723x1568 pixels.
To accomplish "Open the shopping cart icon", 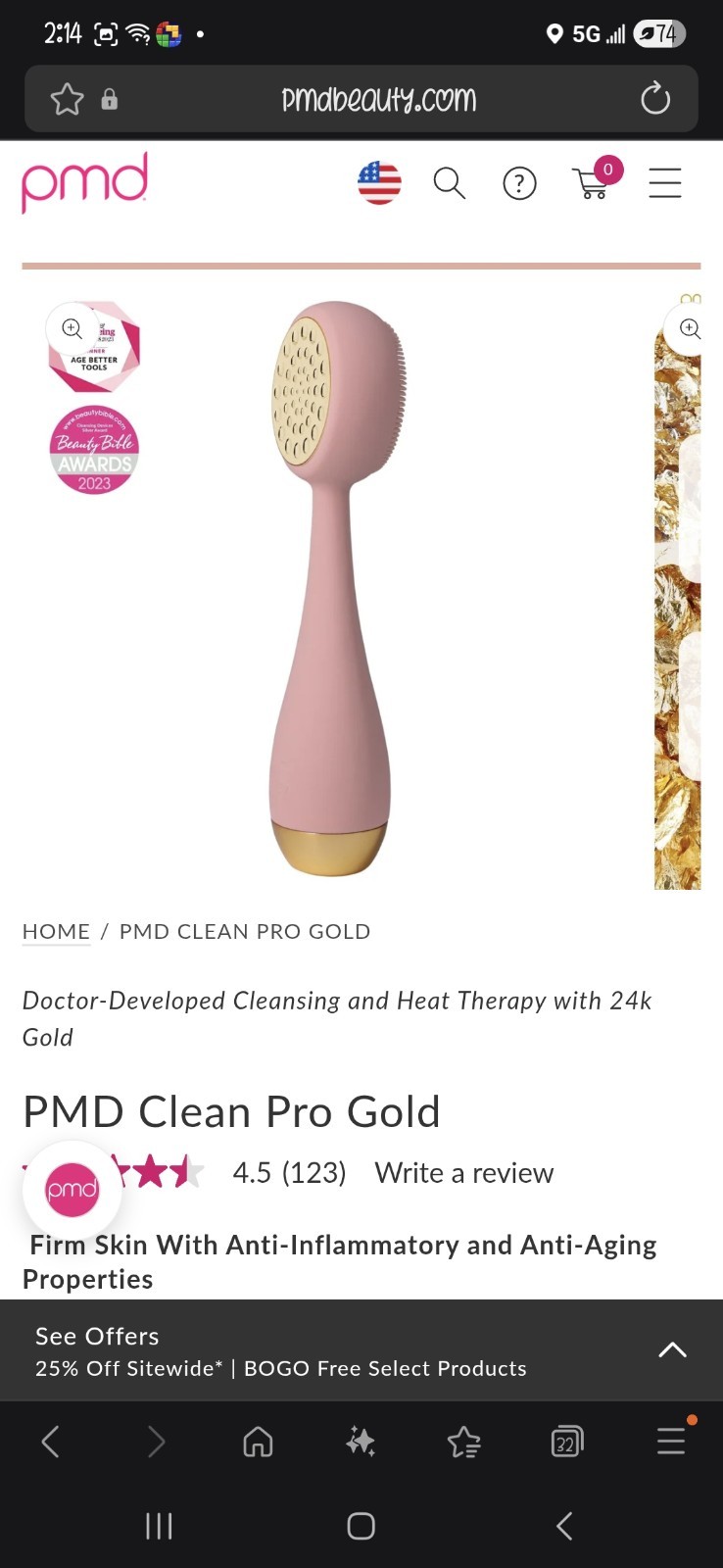I will (x=592, y=186).
